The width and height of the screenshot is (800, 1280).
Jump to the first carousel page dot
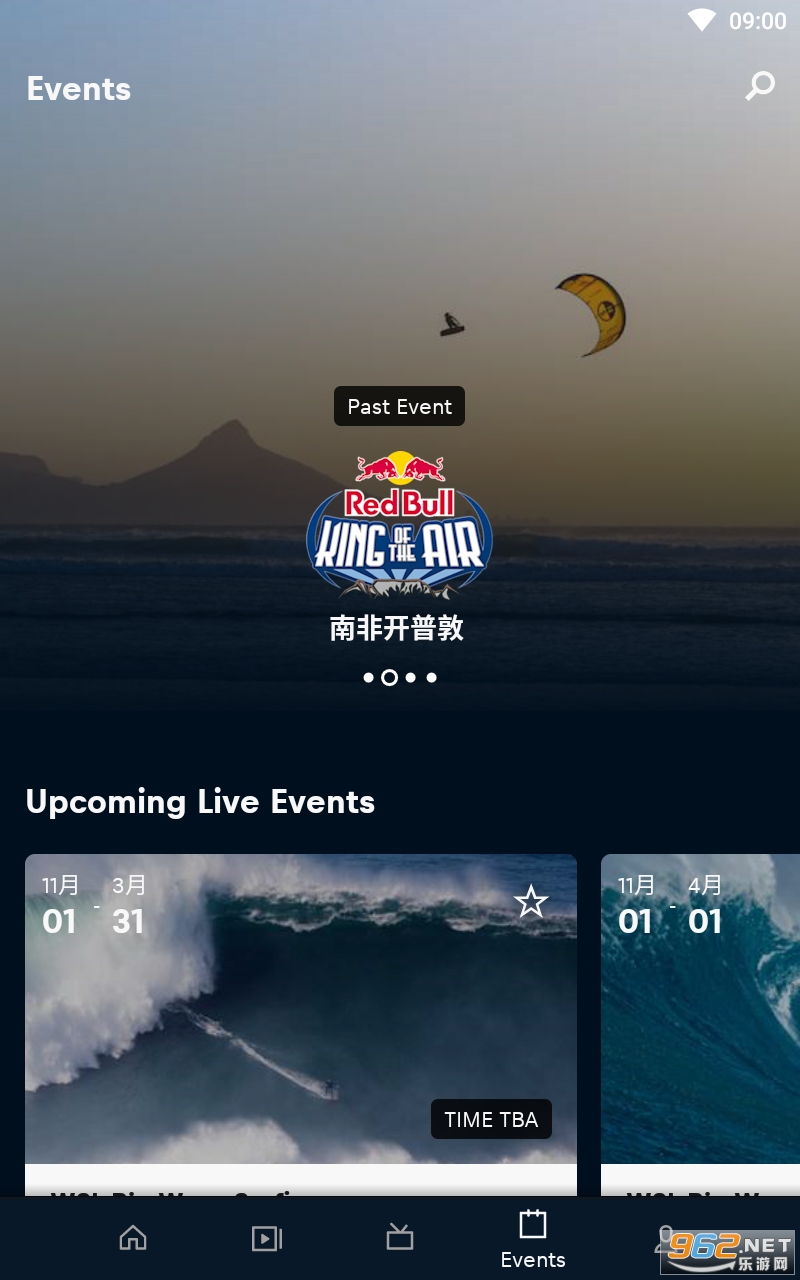(x=368, y=678)
